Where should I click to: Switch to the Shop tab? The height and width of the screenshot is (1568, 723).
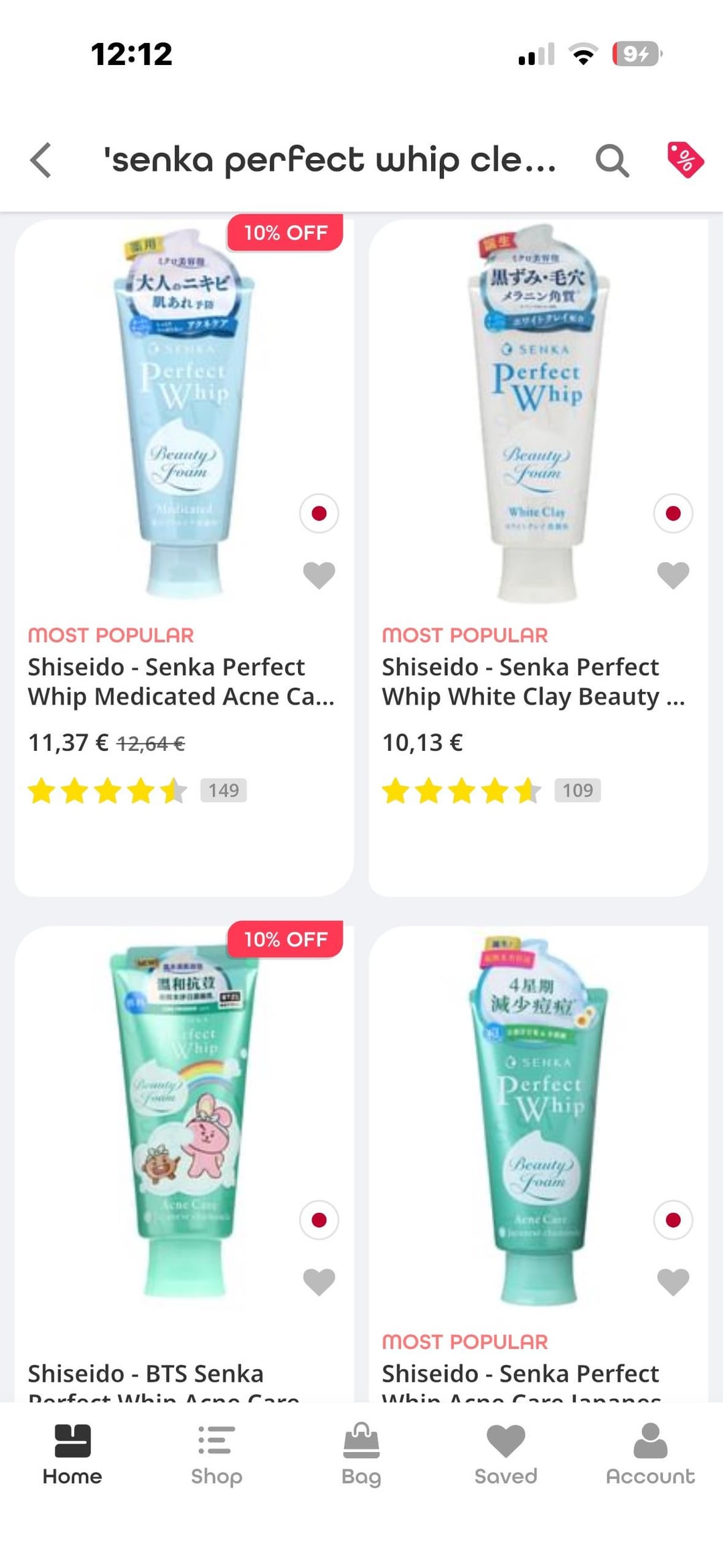coord(216,1455)
